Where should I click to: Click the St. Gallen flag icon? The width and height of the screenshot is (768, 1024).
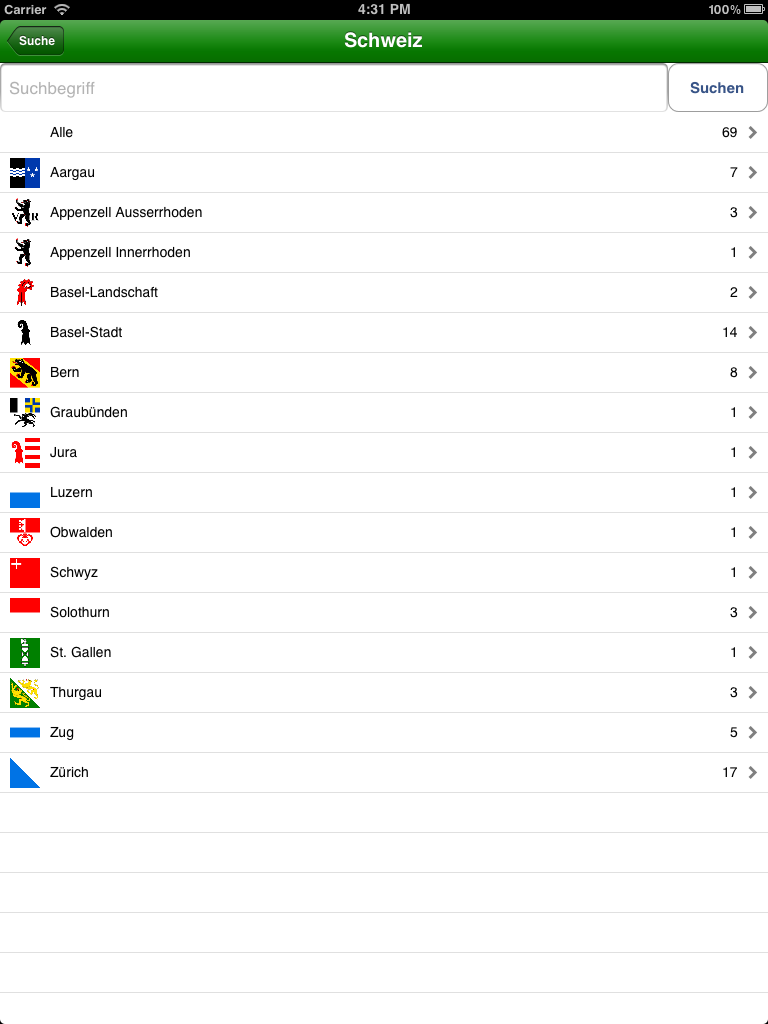coord(24,652)
